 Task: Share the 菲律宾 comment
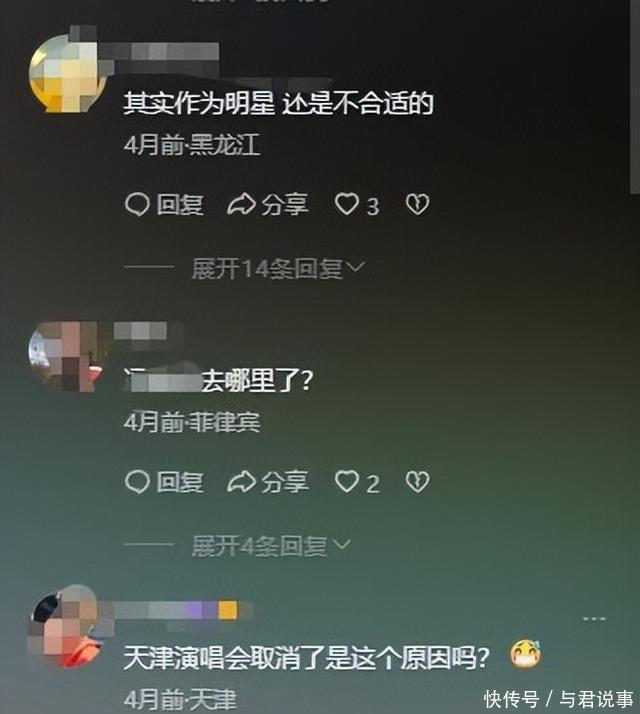pos(268,482)
